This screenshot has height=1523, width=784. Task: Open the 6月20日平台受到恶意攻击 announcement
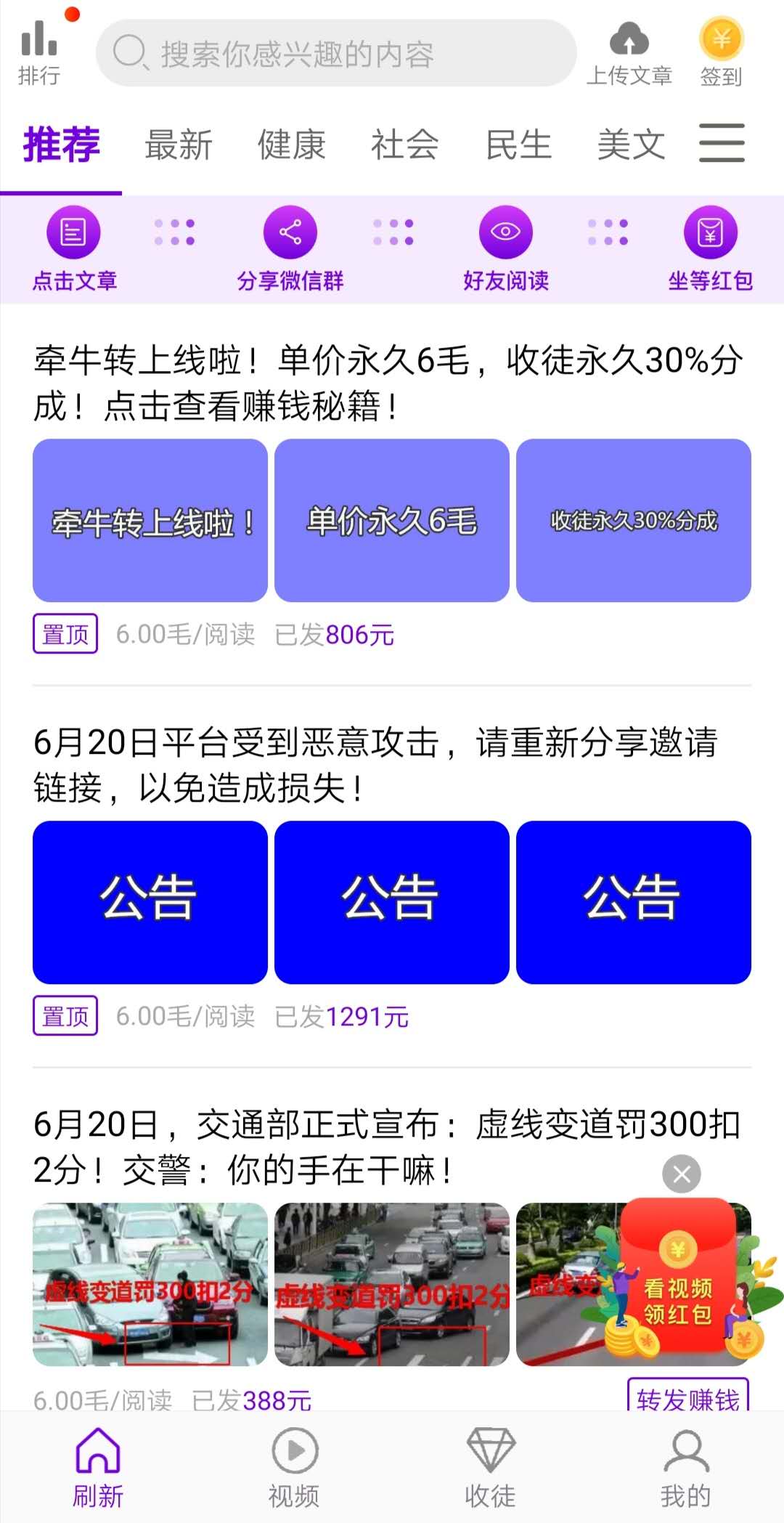coord(376,765)
